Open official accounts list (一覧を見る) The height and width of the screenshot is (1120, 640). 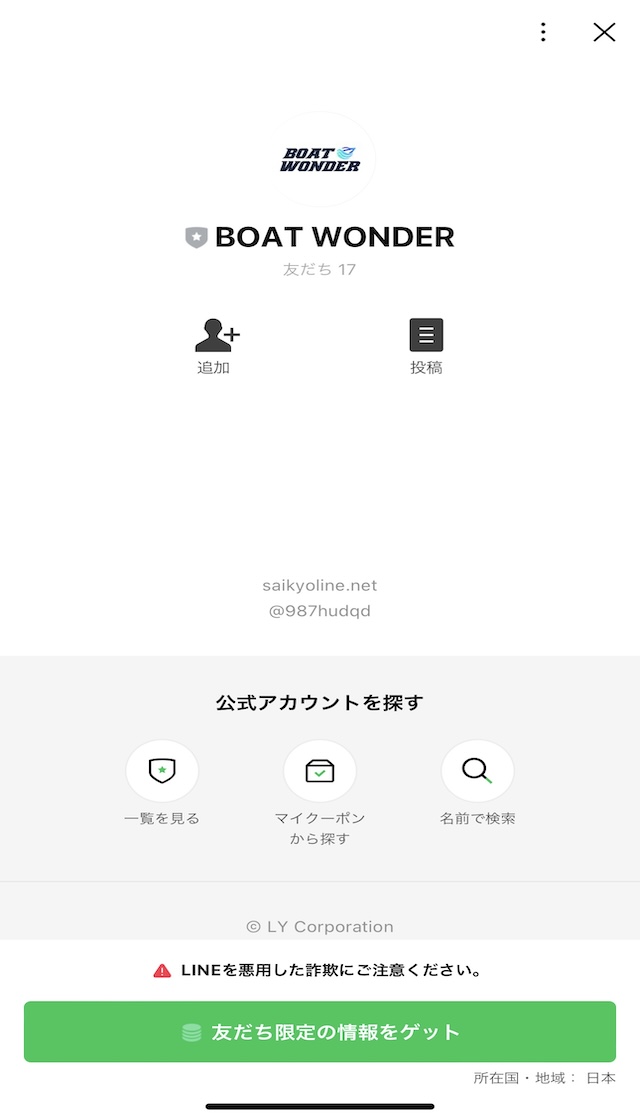(x=162, y=772)
